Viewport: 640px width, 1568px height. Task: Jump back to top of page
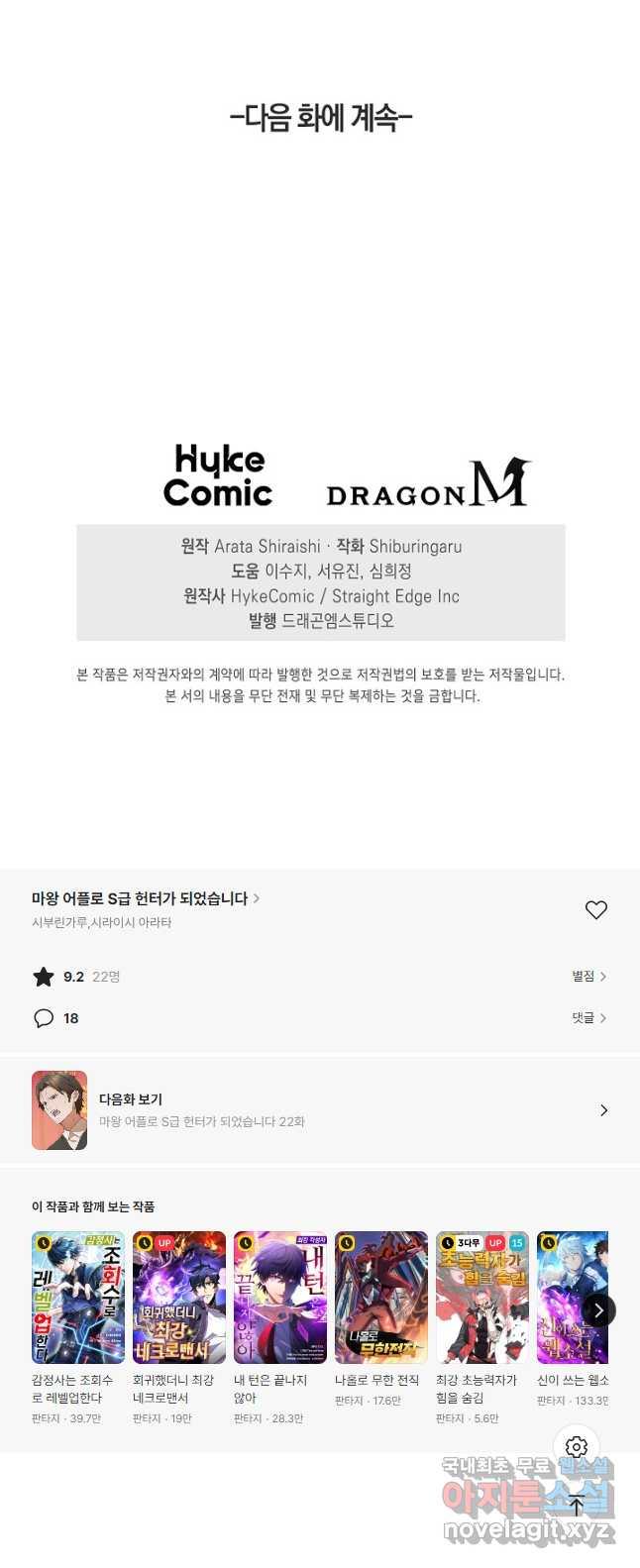click(x=577, y=1506)
